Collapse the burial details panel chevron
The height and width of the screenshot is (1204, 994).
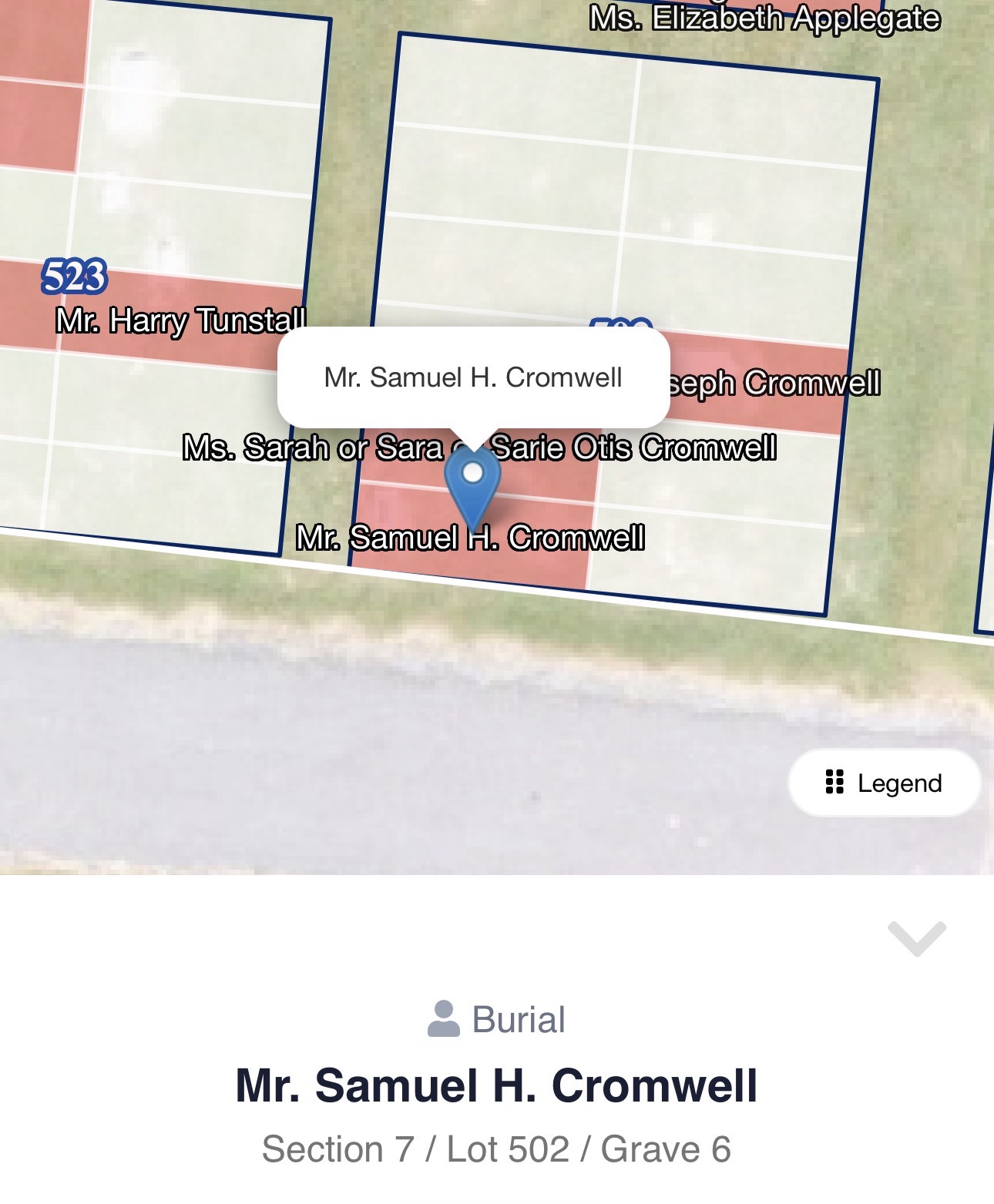coord(916,938)
